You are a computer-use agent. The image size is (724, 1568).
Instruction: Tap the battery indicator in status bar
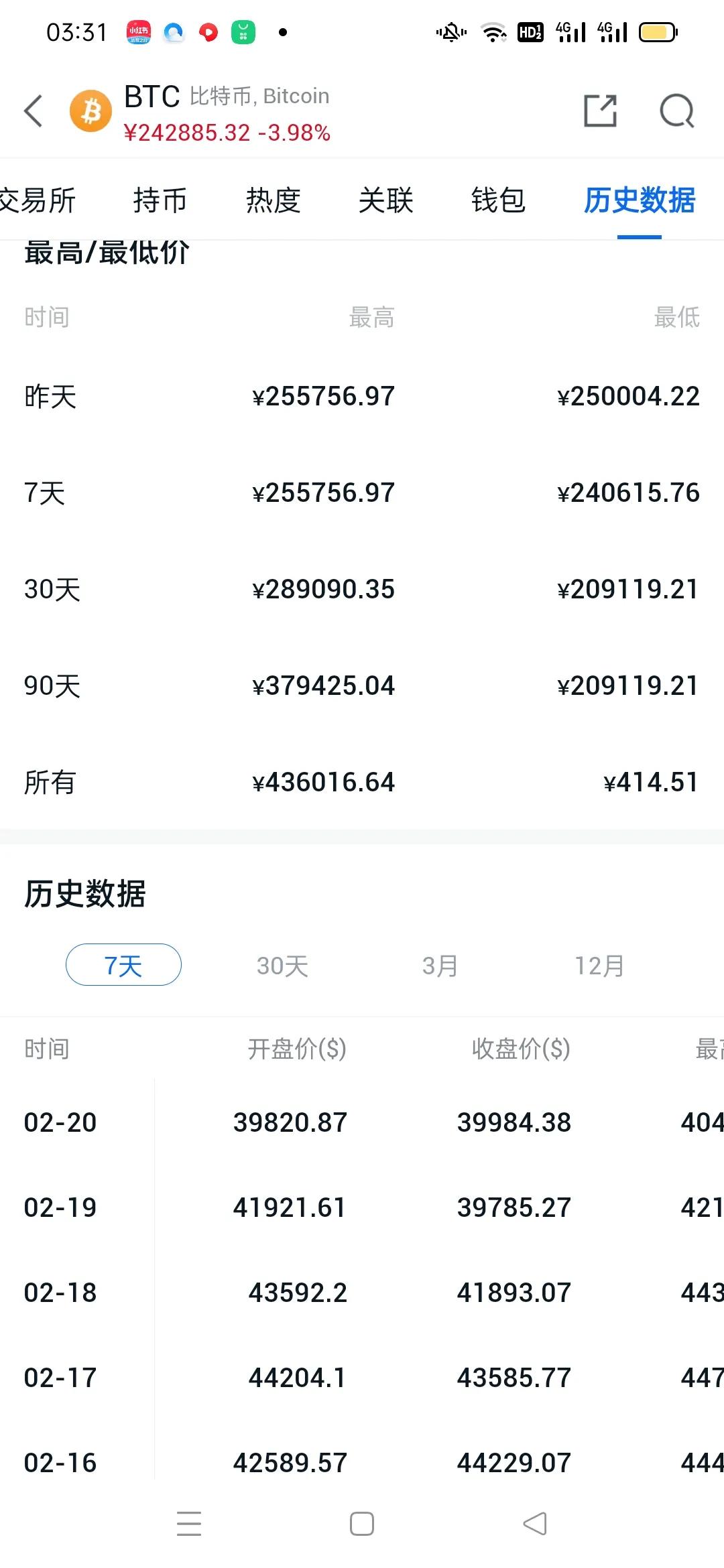658,31
